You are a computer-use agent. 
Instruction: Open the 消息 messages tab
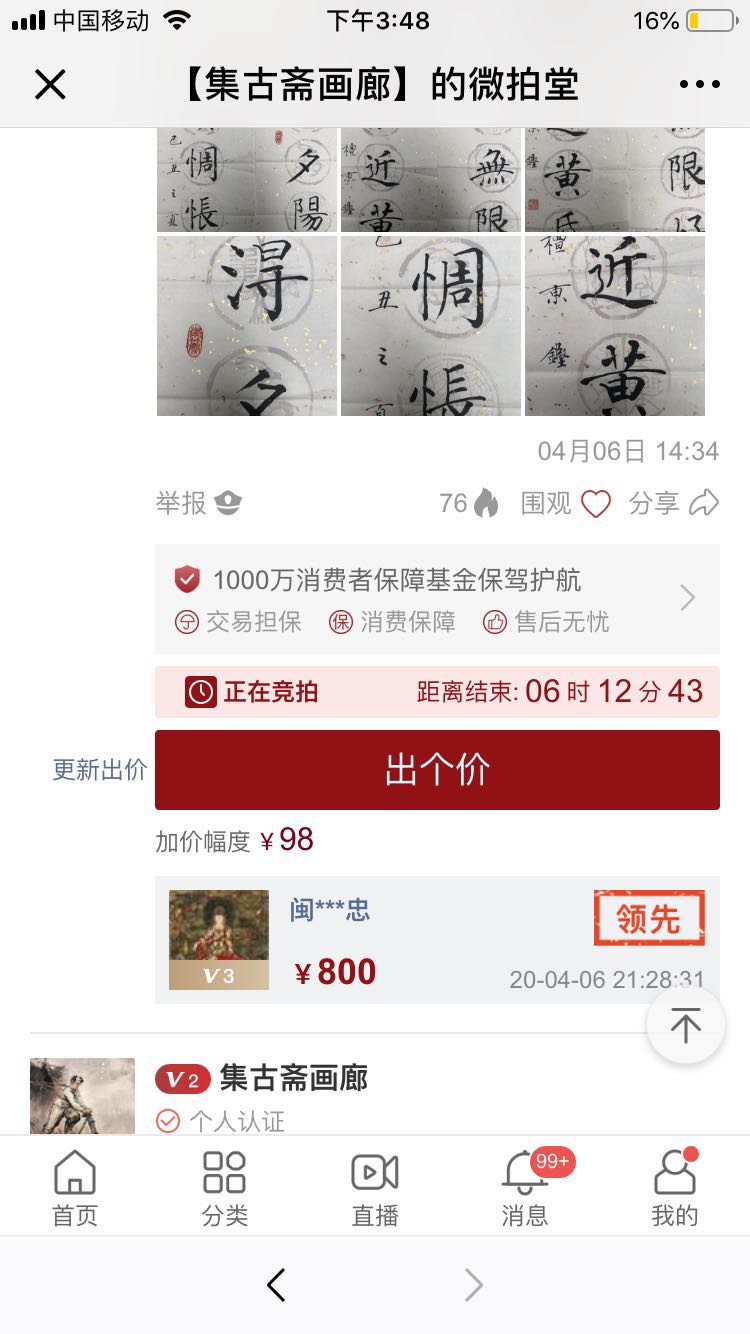525,1188
